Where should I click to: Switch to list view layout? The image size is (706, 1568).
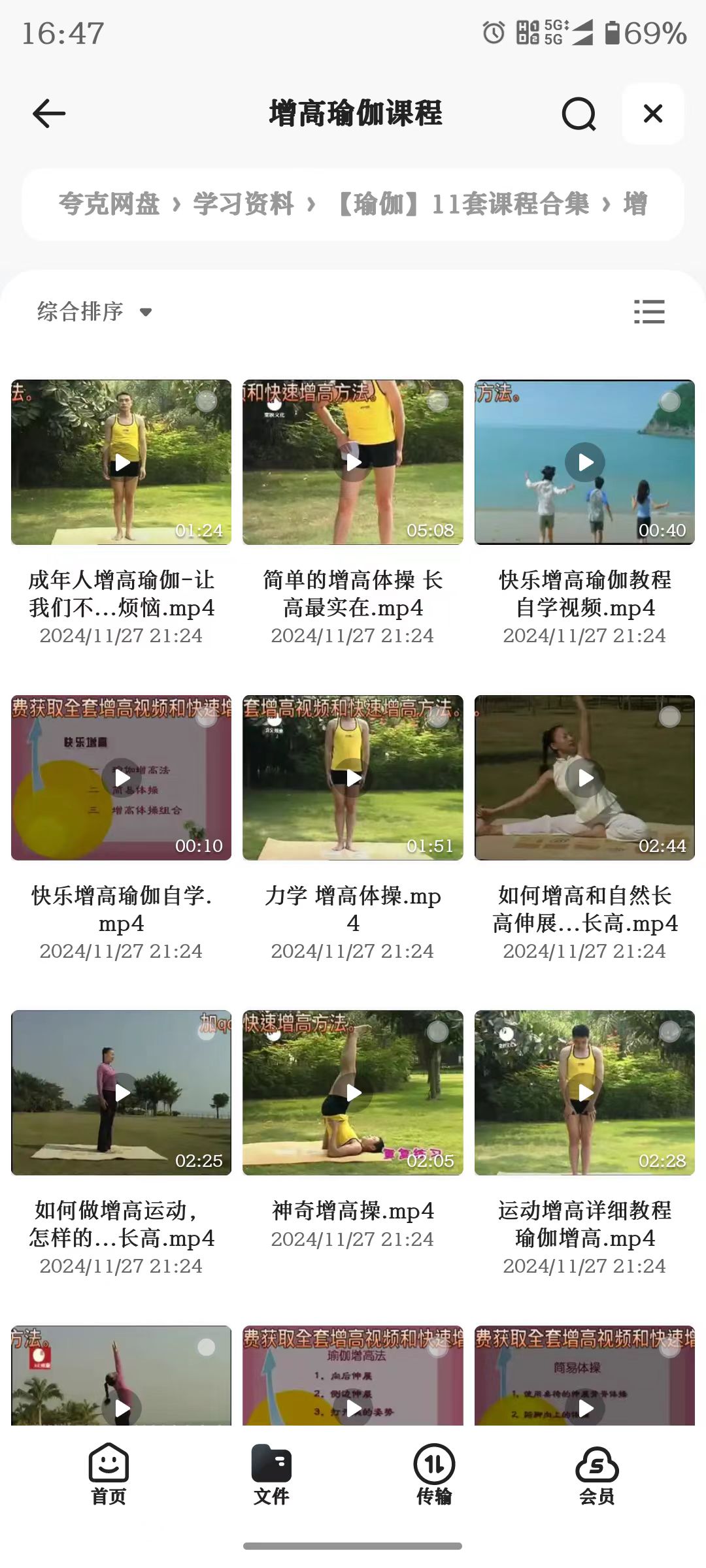(x=649, y=312)
